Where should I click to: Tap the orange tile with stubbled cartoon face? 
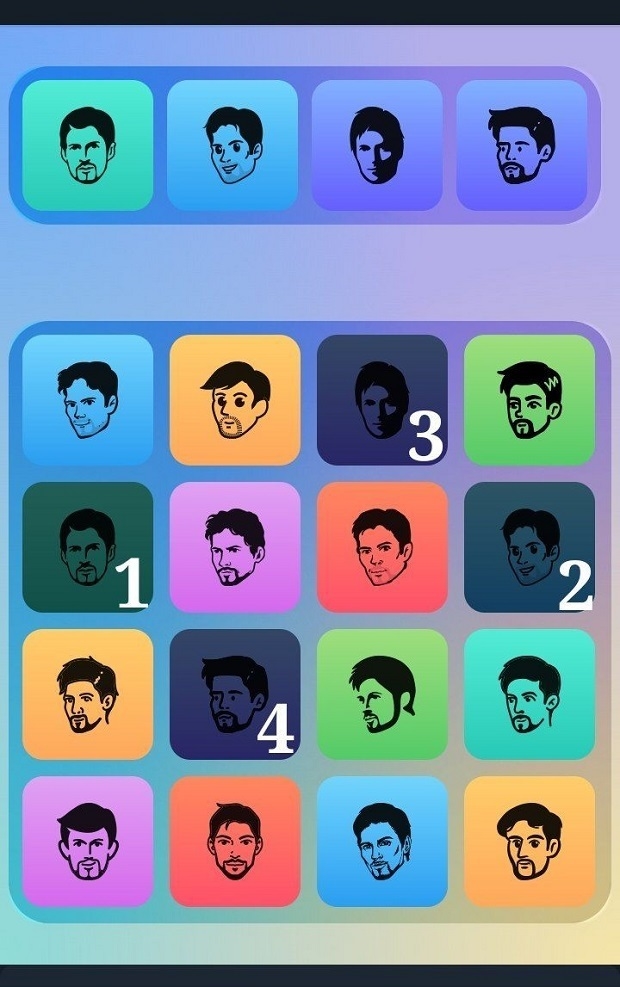(x=235, y=400)
